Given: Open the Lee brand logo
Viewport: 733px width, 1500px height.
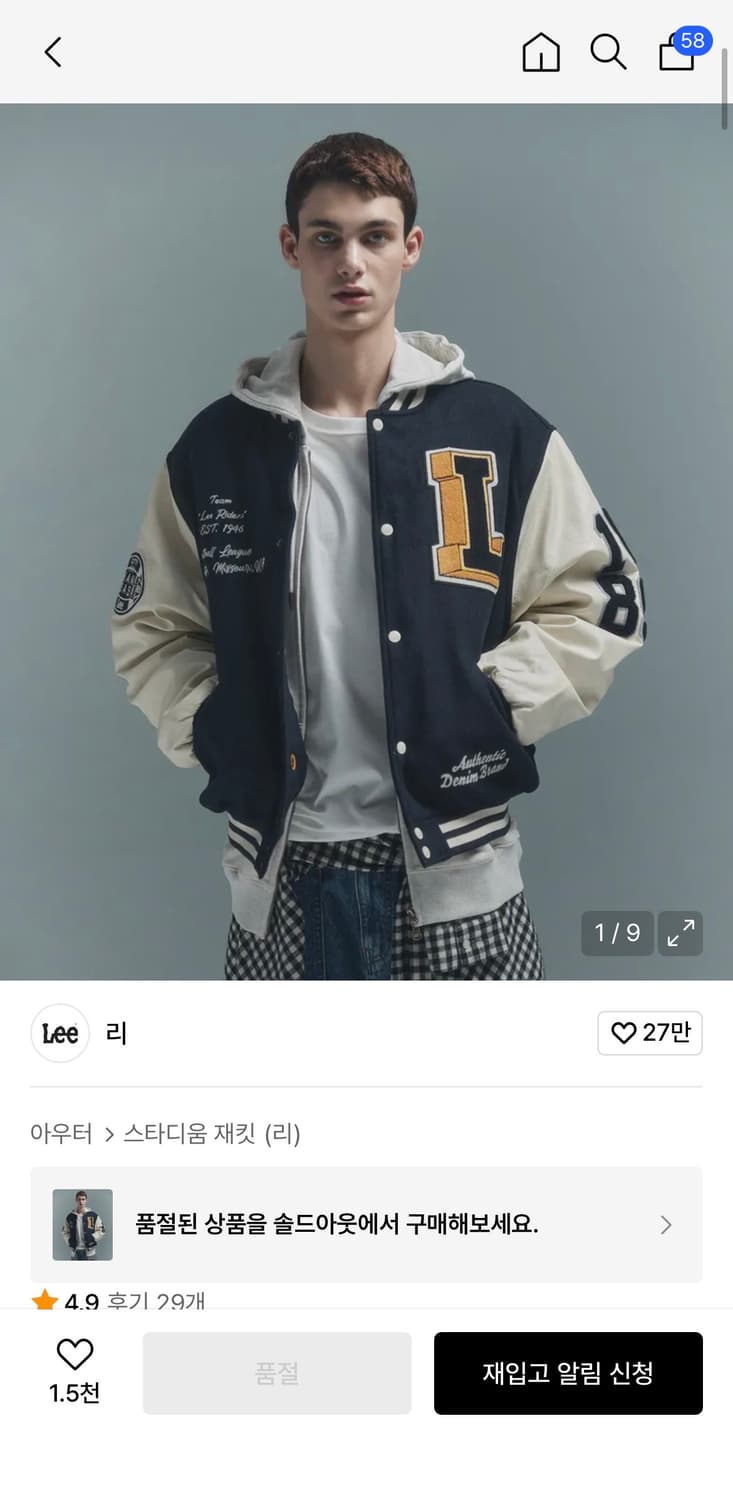Looking at the screenshot, I should click(x=59, y=1033).
